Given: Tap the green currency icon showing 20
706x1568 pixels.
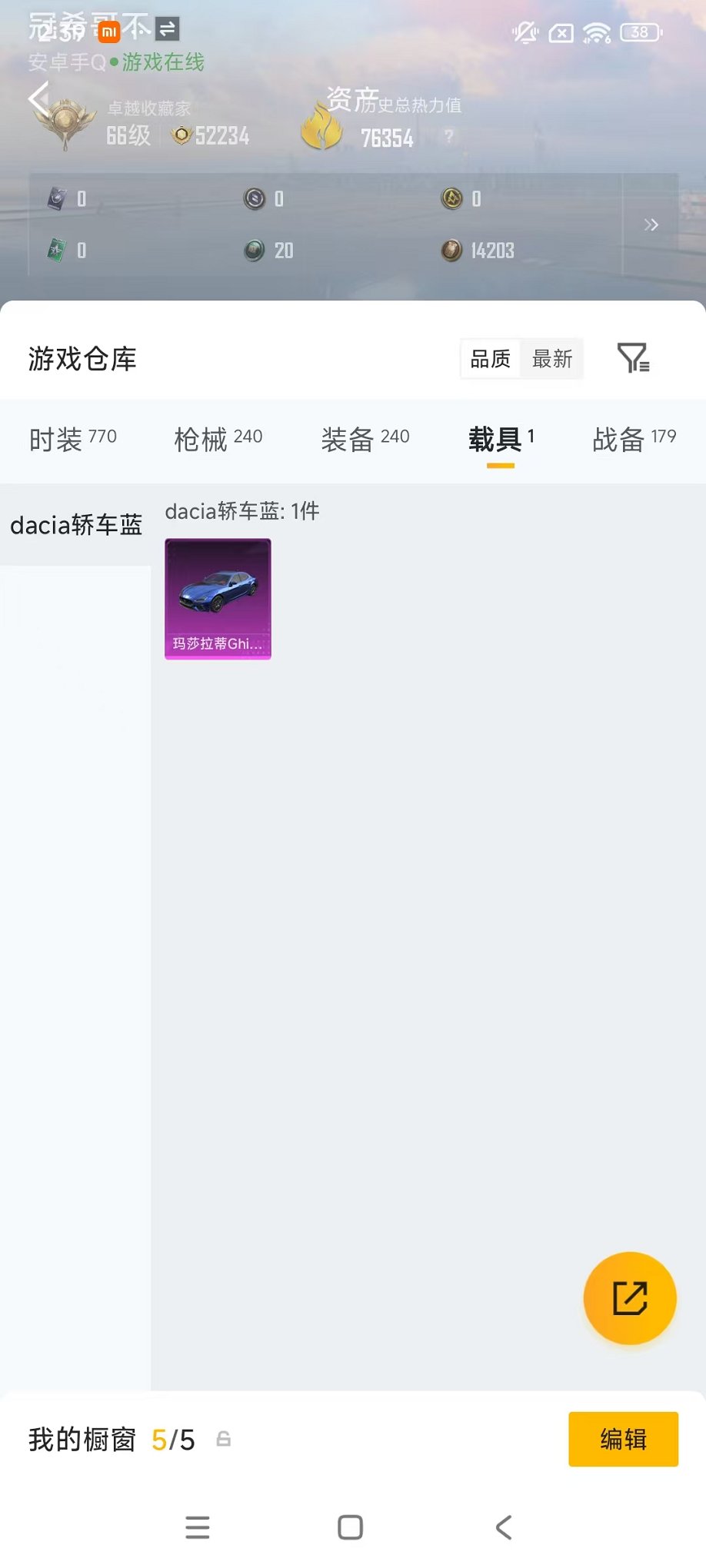Looking at the screenshot, I should 253,250.
